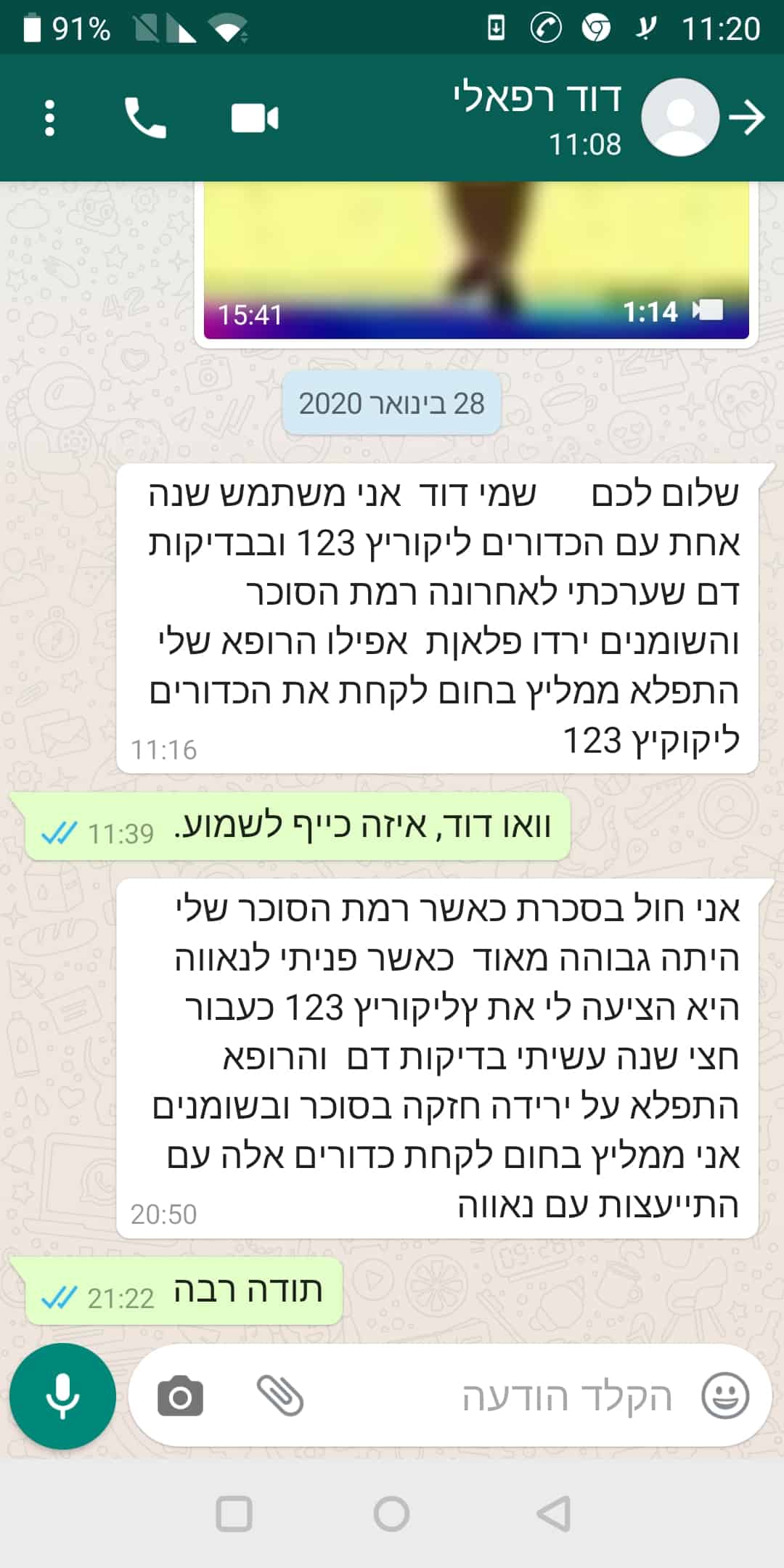Go back using the header arrow
This screenshot has width=784, height=1568.
click(748, 118)
